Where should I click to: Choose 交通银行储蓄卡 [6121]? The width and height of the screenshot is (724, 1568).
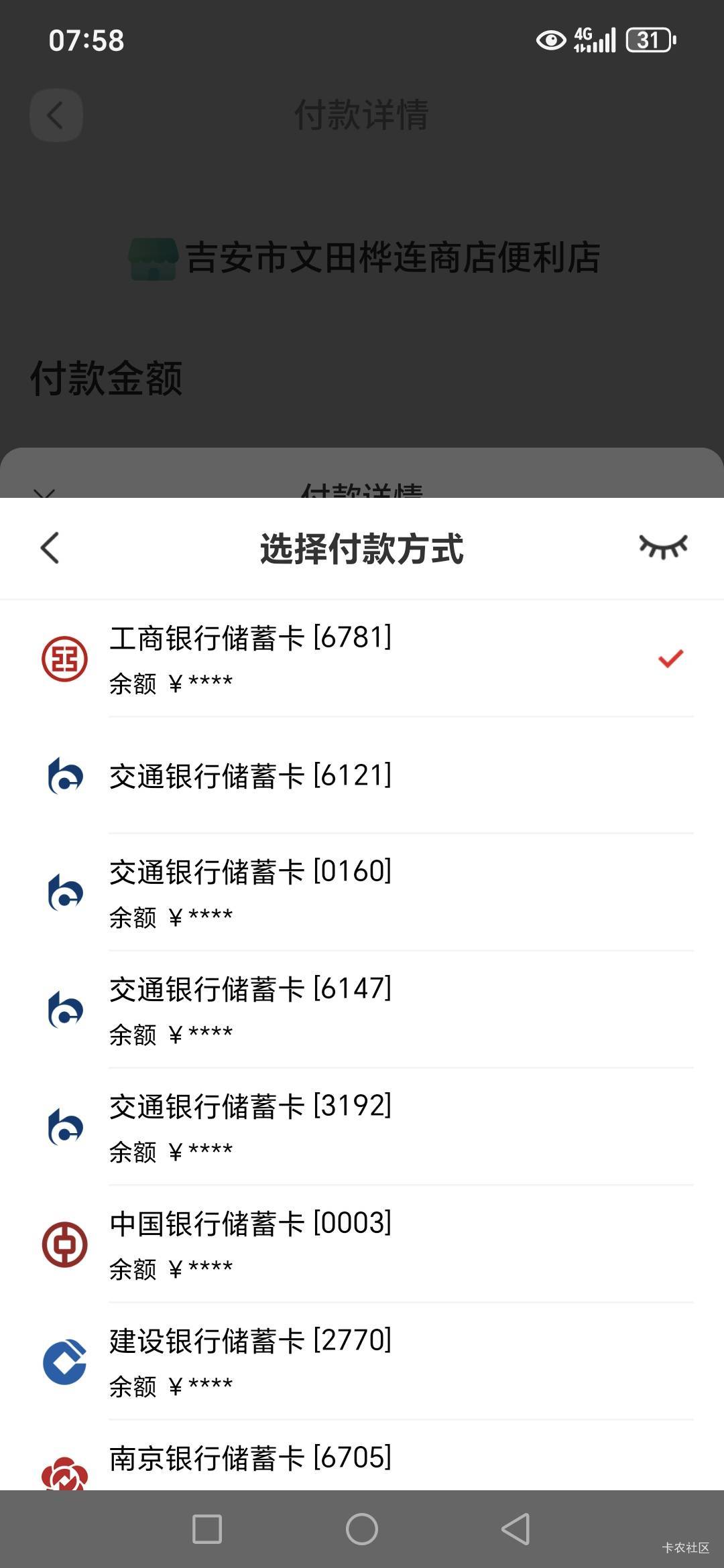362,775
